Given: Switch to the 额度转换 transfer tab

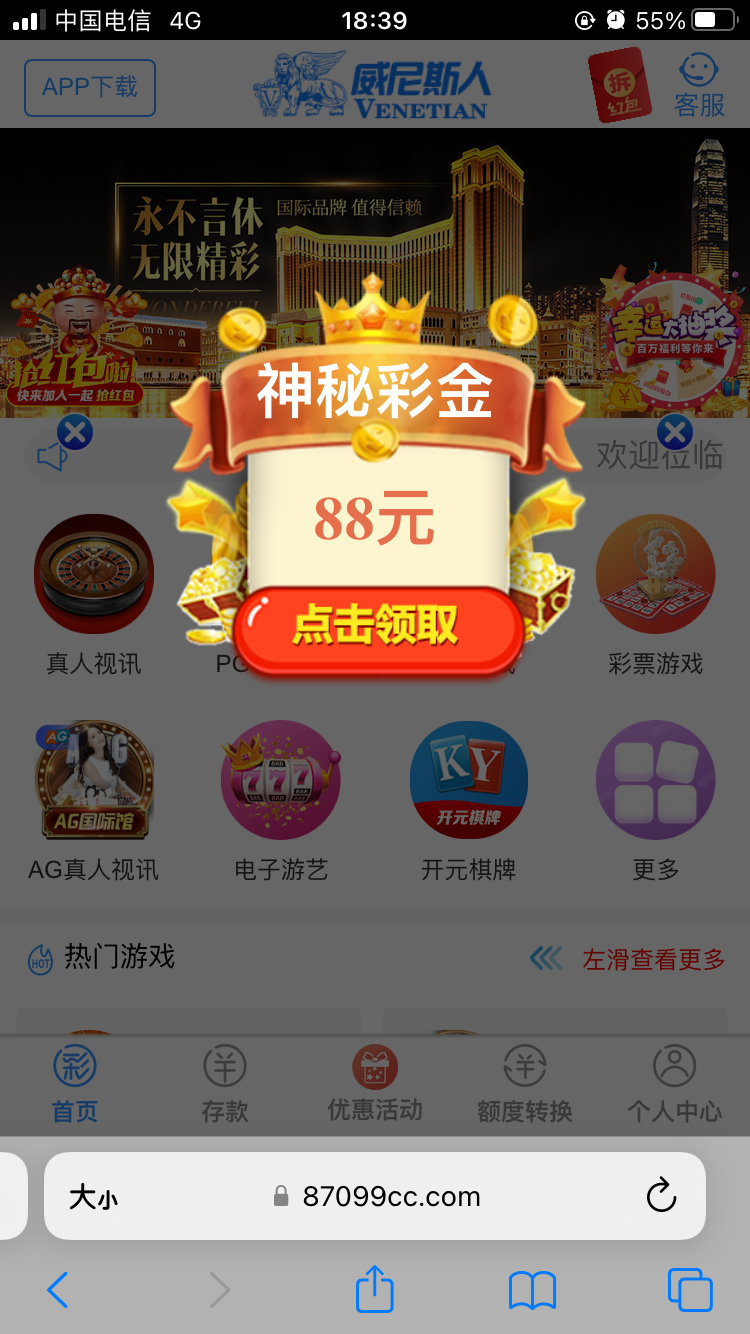Looking at the screenshot, I should tap(524, 1085).
